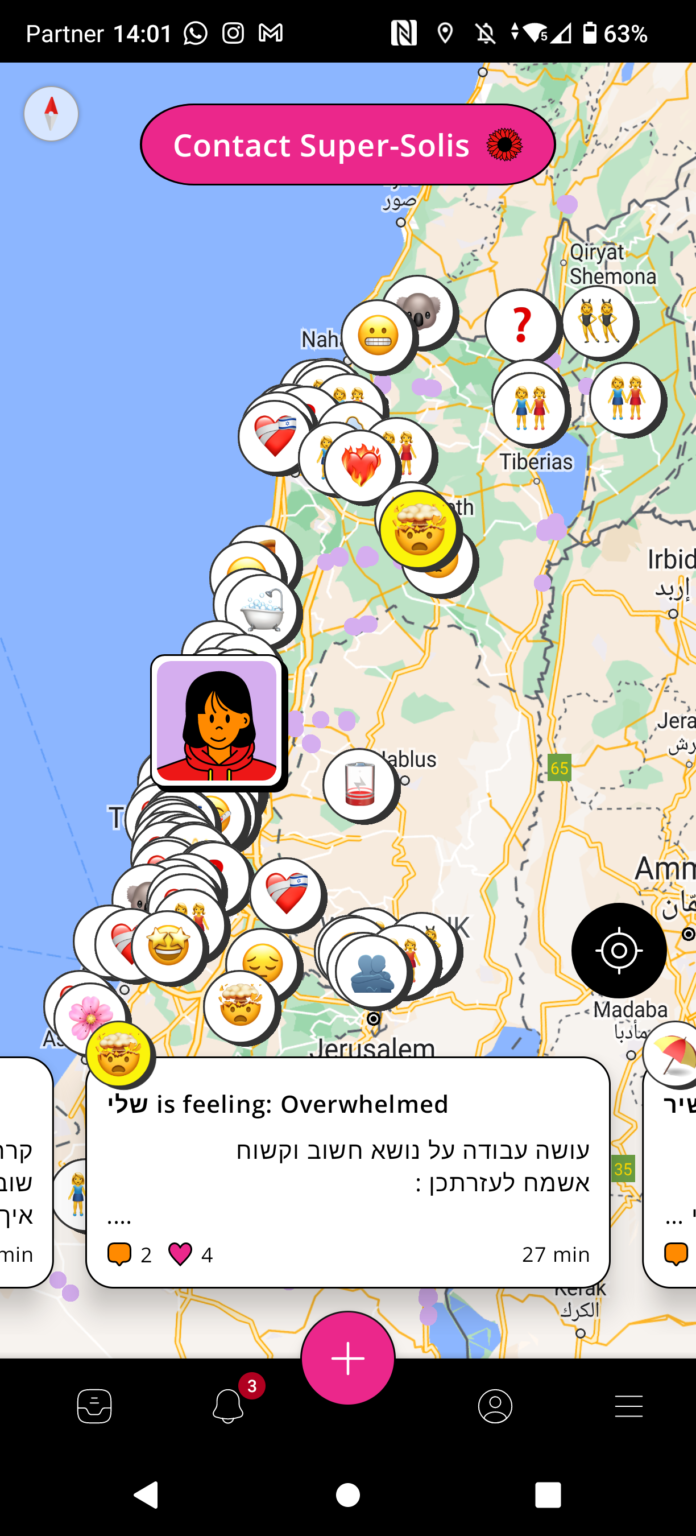The width and height of the screenshot is (696, 1536).
Task: Tap the grimacing face emoji marker
Action: 377,336
